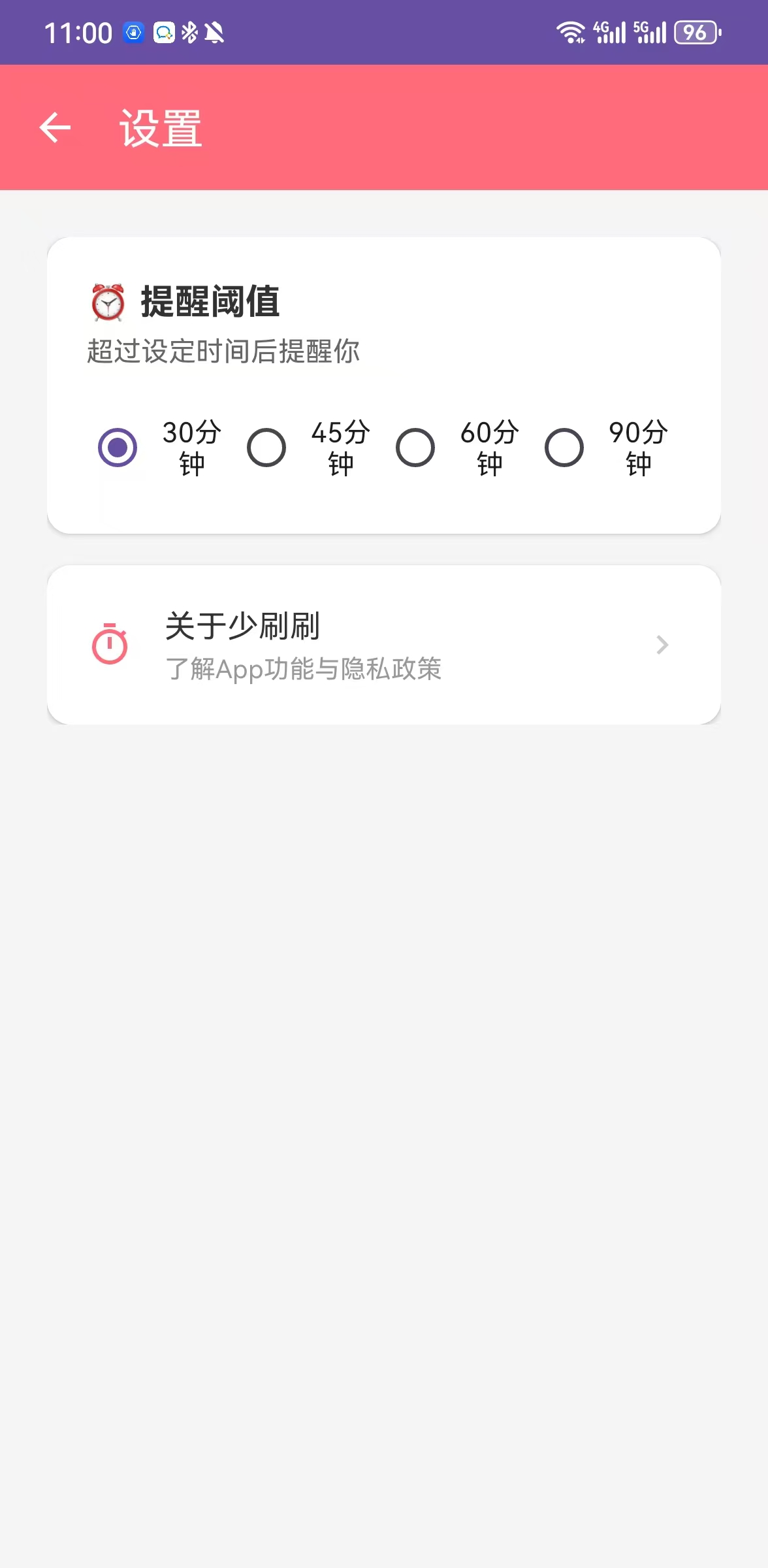Select the 45分钟 reminder option

tap(266, 448)
